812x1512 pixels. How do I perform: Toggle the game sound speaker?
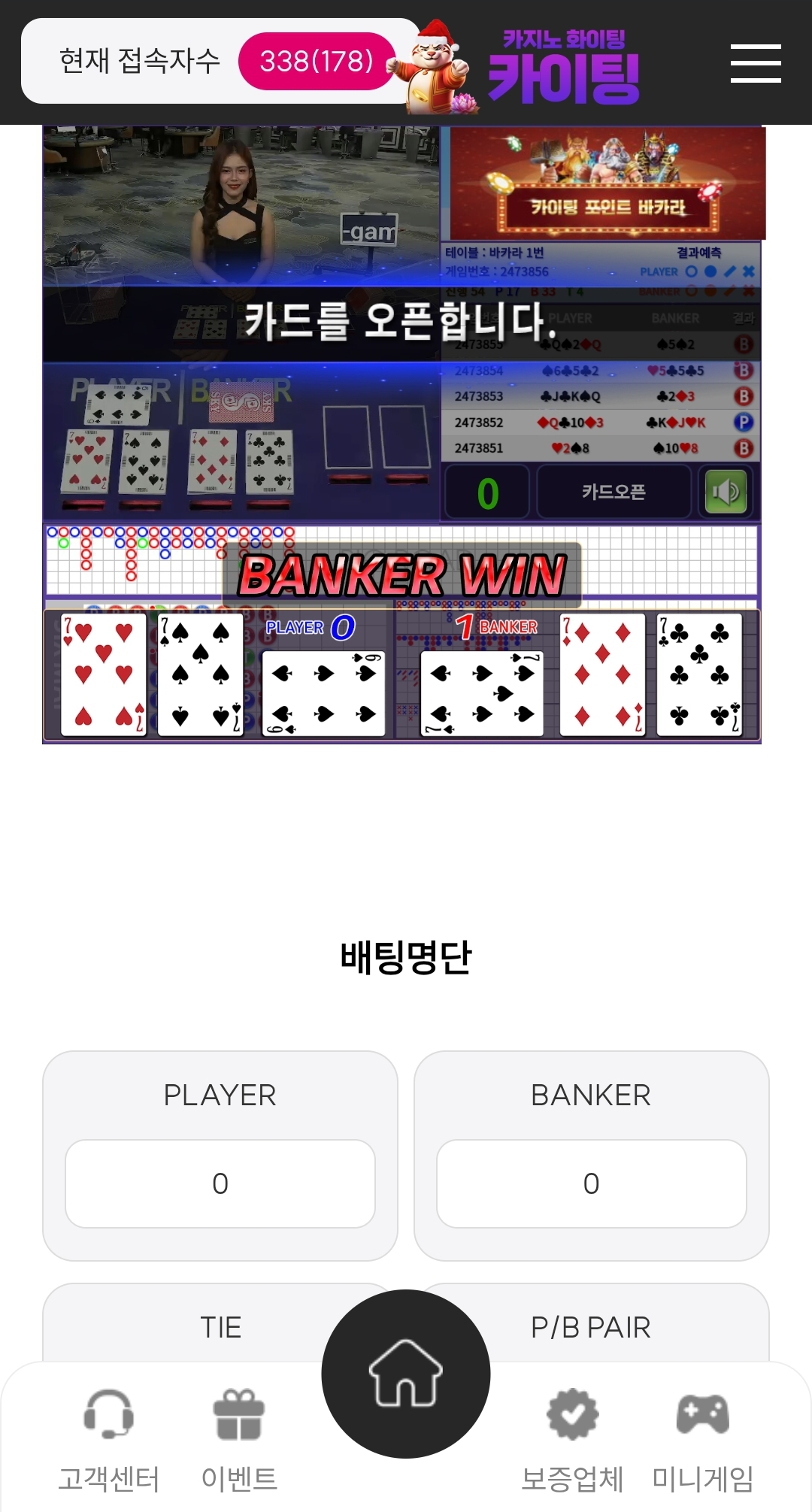[x=726, y=492]
